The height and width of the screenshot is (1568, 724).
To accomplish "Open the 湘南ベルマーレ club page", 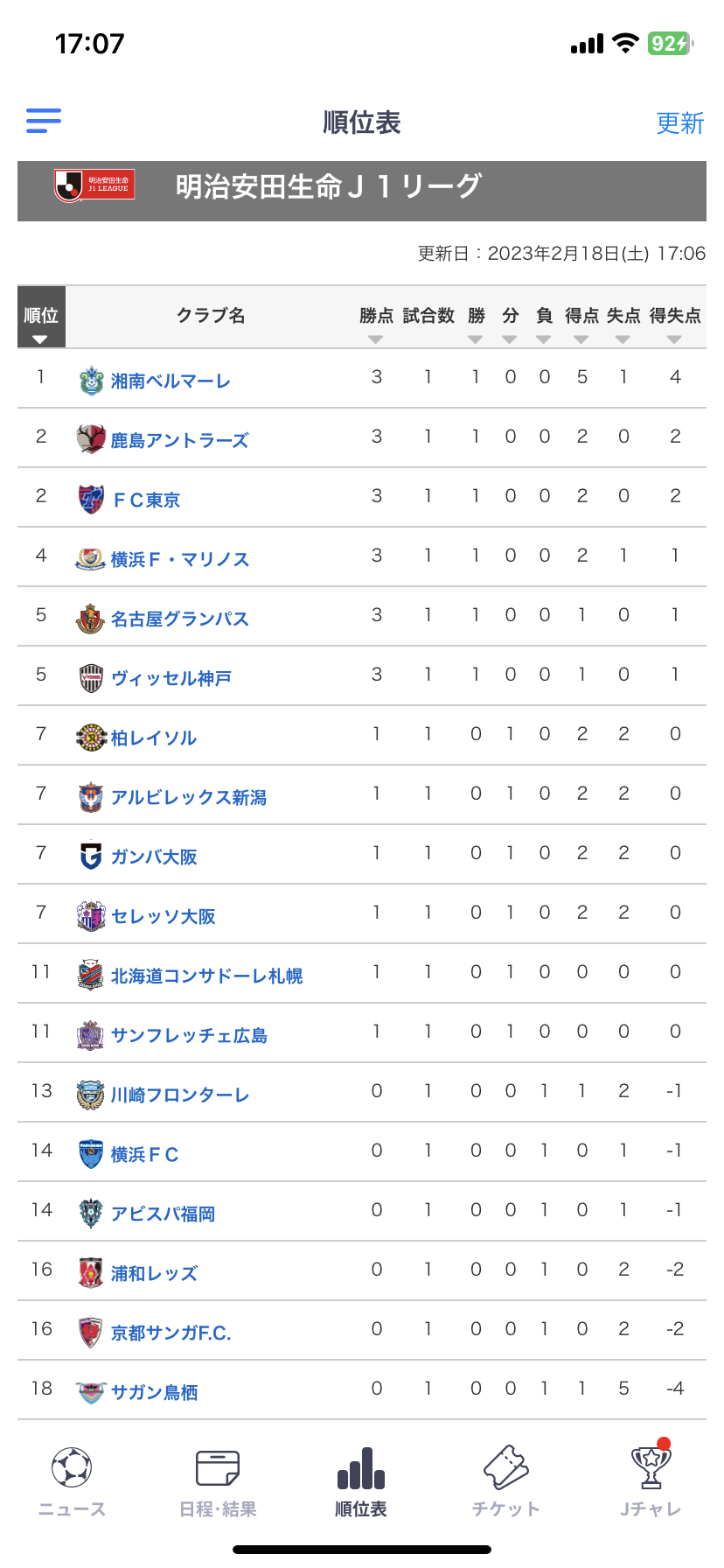I will tap(171, 381).
